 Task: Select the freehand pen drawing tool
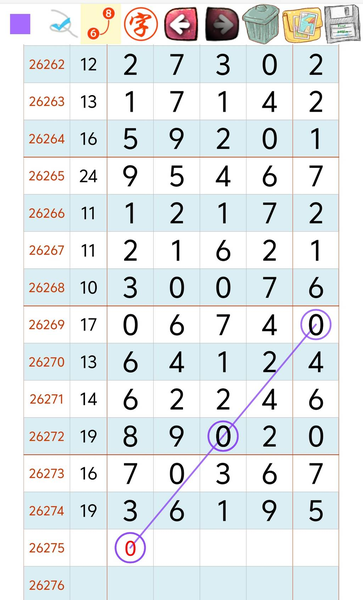(x=63, y=24)
